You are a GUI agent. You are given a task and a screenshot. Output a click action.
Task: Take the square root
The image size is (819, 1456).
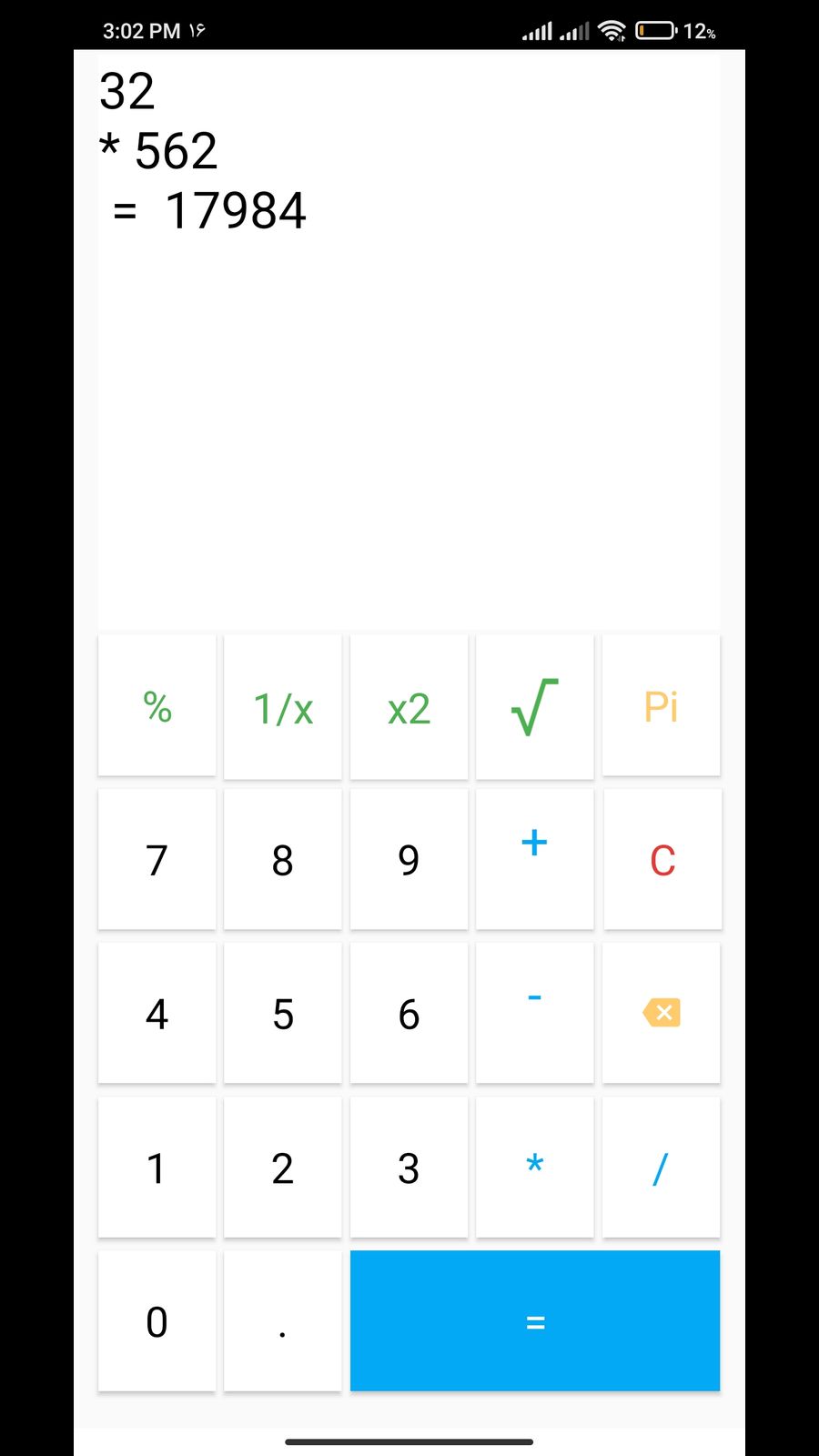tap(534, 706)
